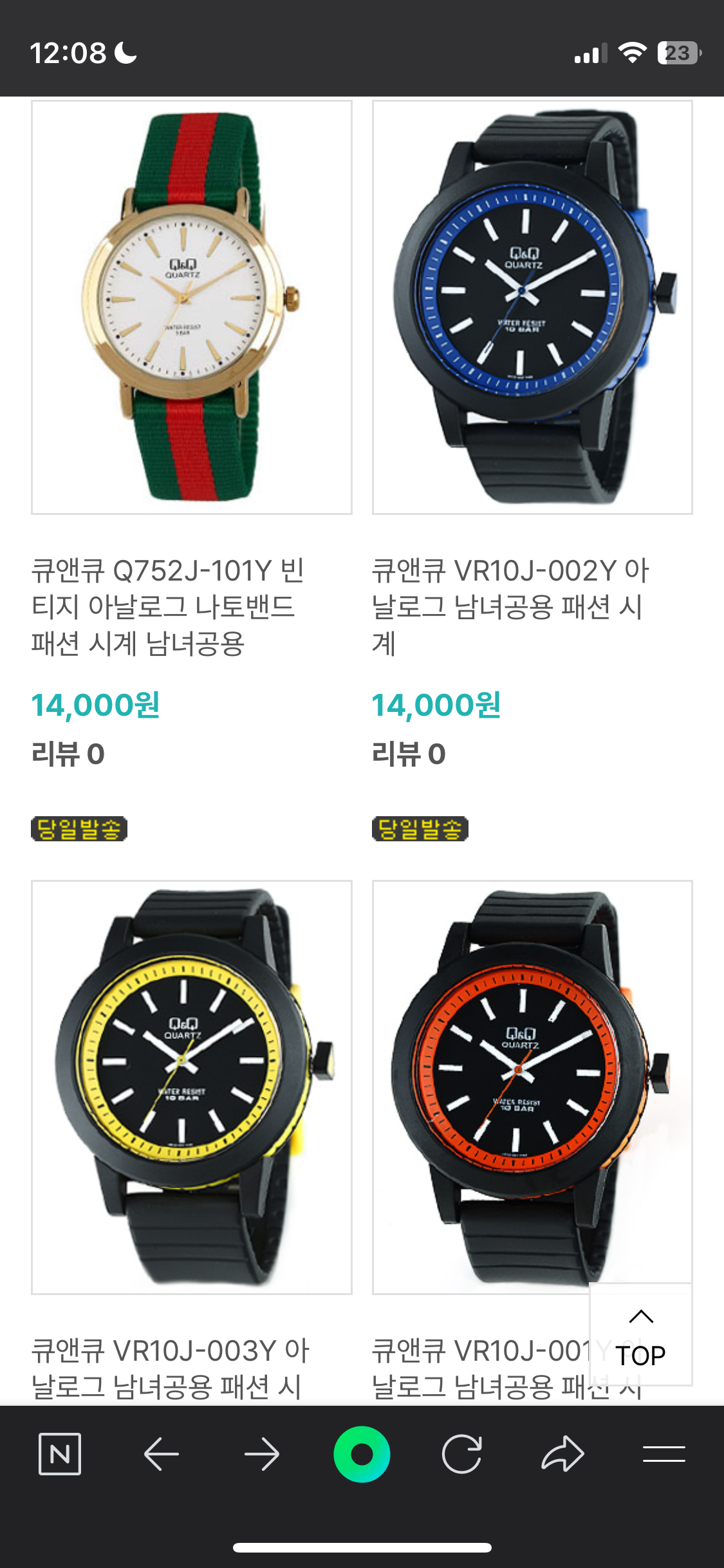Go back to the previous page
Screen dimensions: 724x1568
pos(161,1454)
